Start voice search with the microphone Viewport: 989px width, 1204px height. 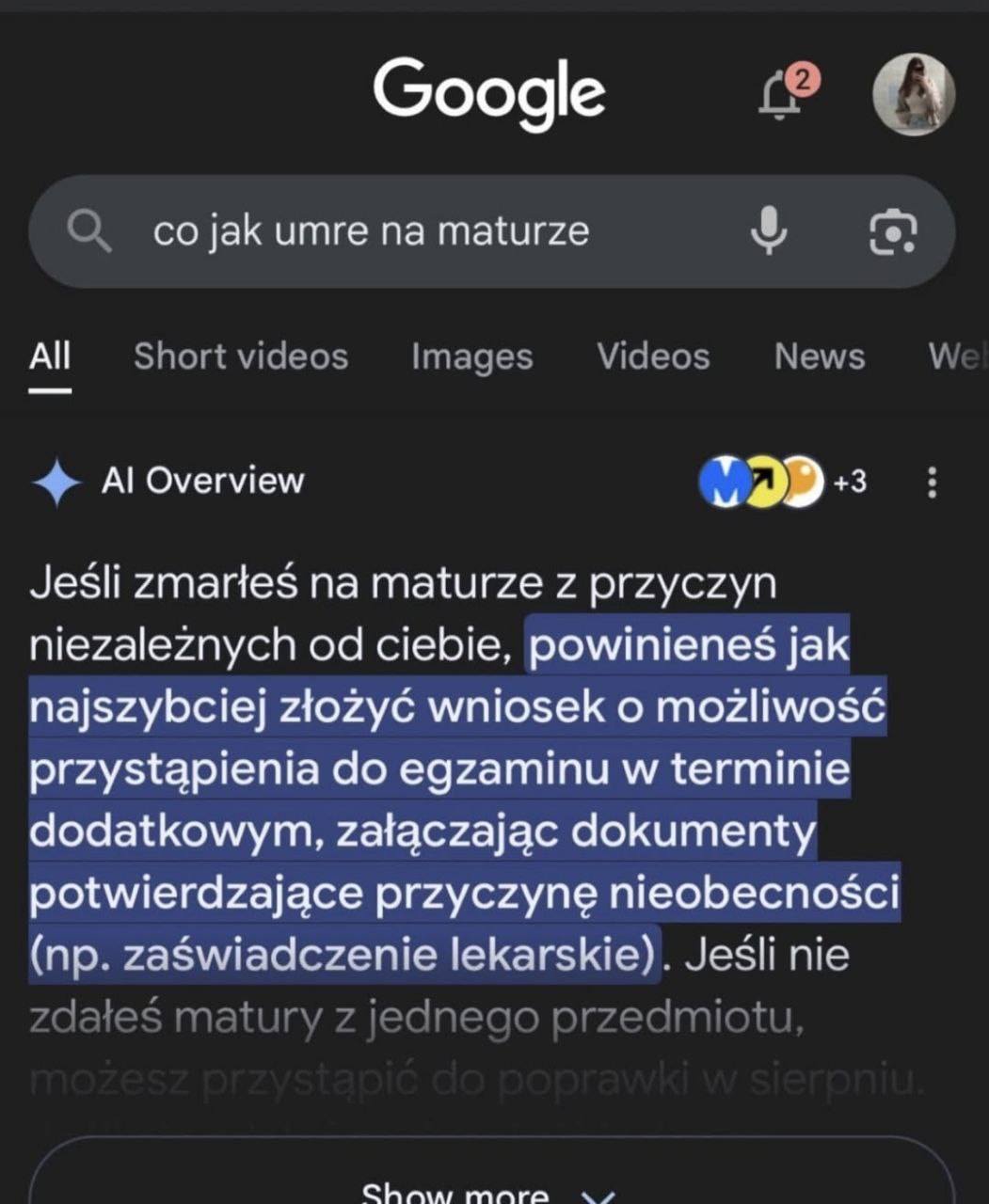pos(769,231)
